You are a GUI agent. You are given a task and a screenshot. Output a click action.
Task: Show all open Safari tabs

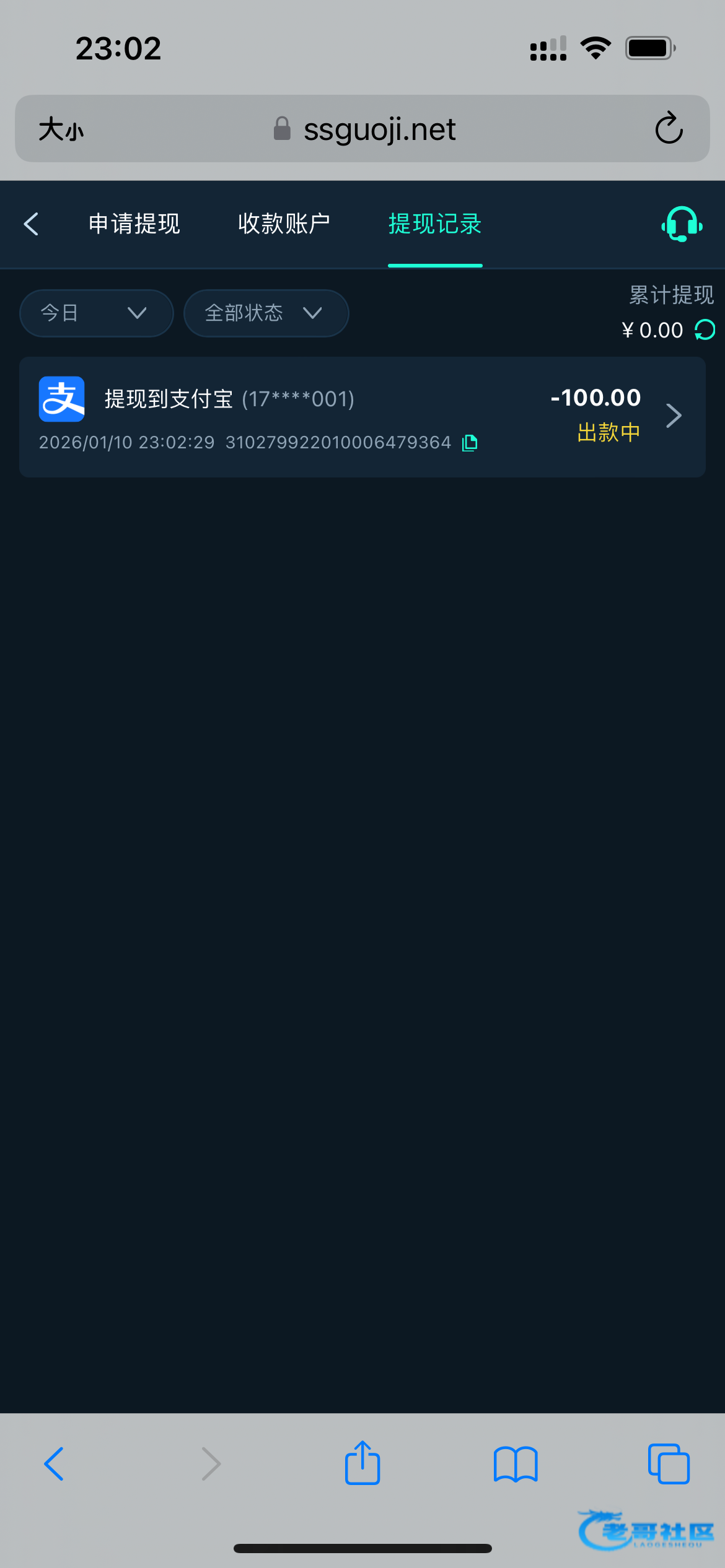(668, 1464)
